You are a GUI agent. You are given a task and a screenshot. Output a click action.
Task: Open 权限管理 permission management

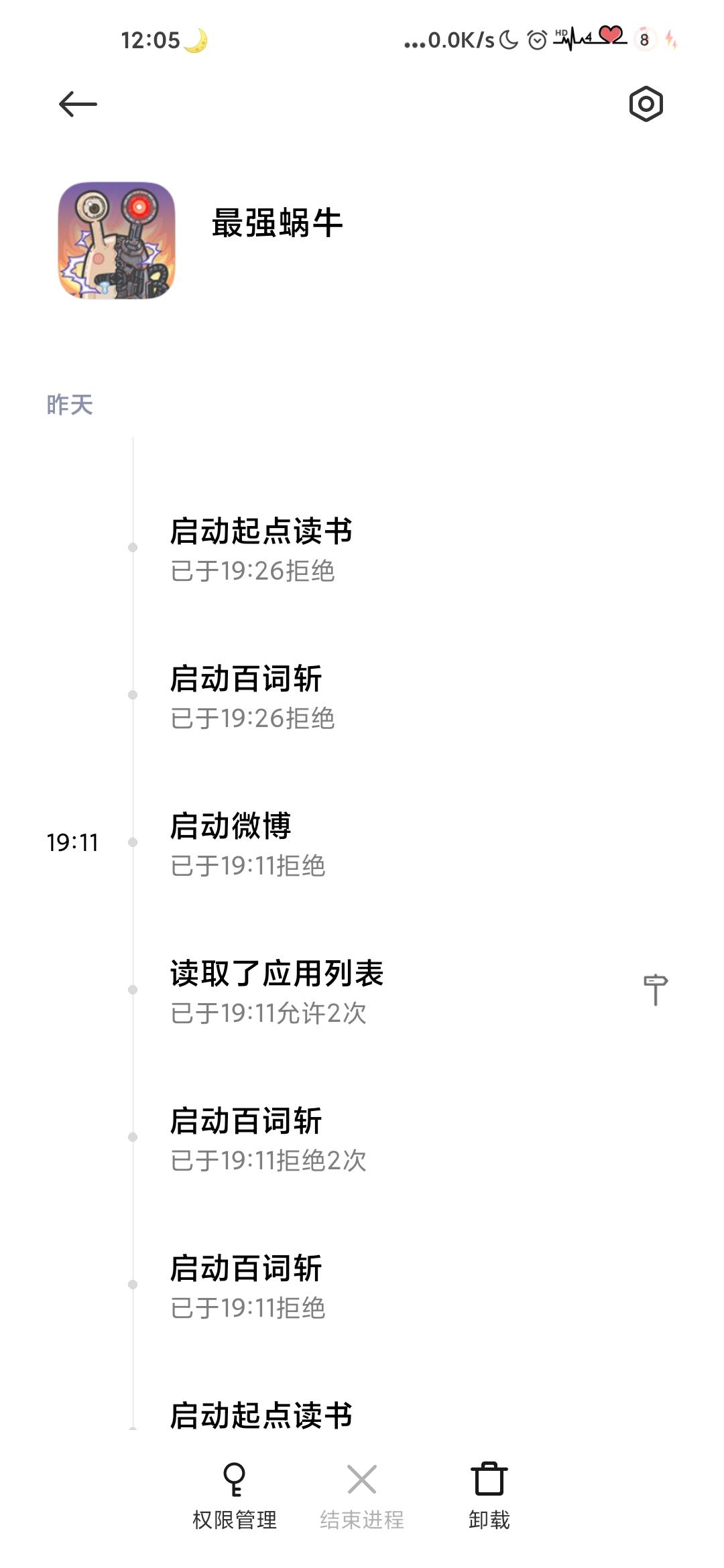[235, 1496]
